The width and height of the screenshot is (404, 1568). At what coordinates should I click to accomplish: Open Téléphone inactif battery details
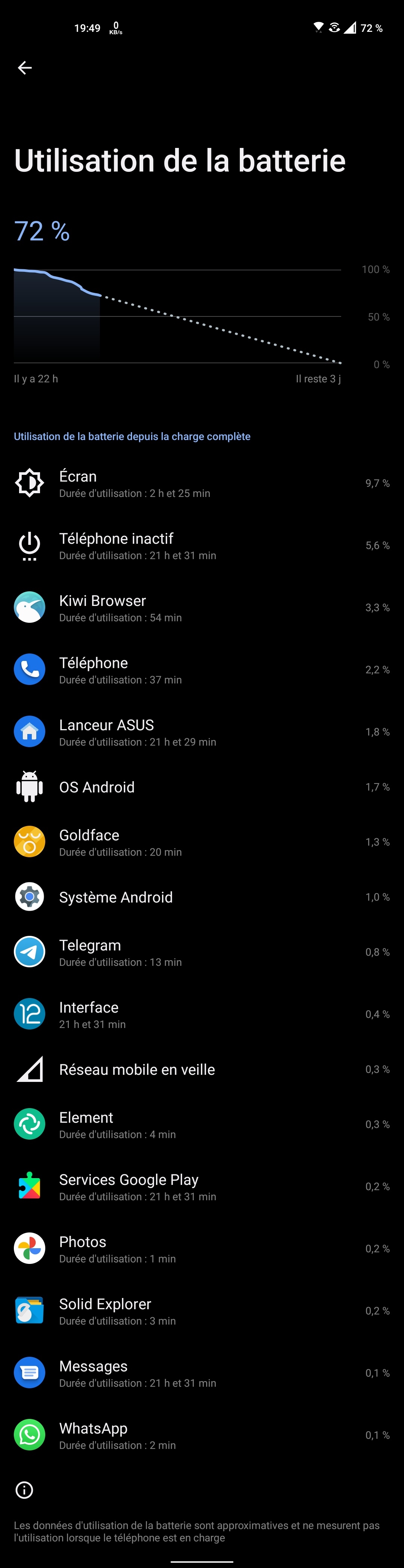pyautogui.click(x=202, y=546)
